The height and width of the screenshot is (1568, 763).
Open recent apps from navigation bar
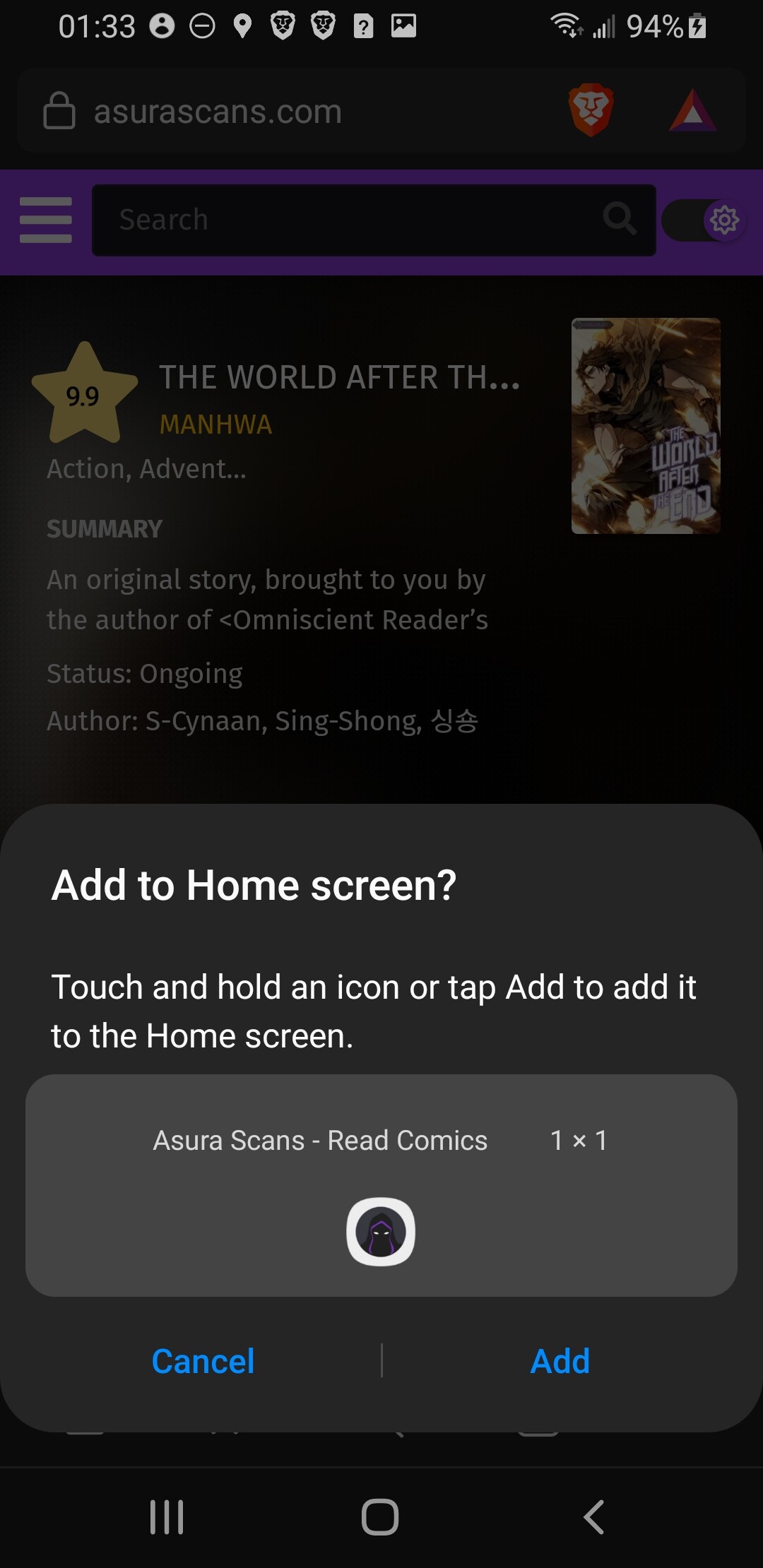[167, 1516]
